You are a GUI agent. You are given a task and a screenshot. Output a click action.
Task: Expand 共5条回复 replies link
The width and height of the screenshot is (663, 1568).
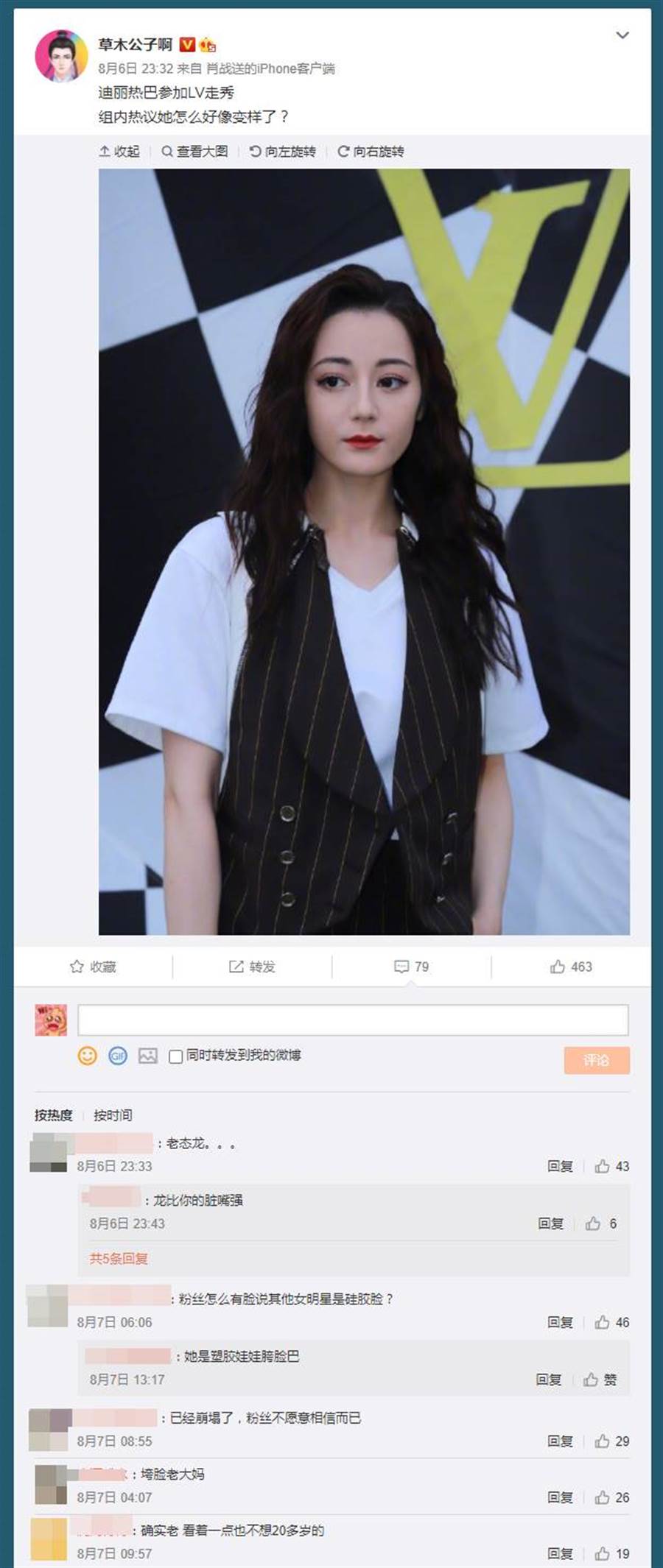(x=119, y=1258)
